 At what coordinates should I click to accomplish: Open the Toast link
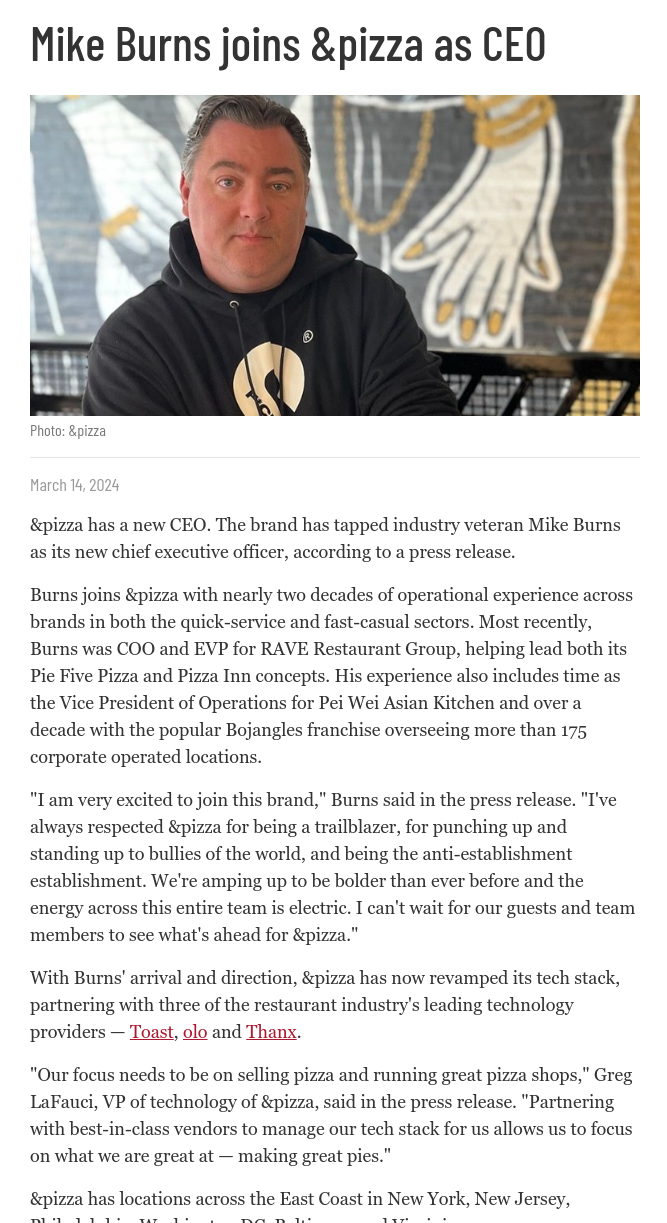[152, 1032]
